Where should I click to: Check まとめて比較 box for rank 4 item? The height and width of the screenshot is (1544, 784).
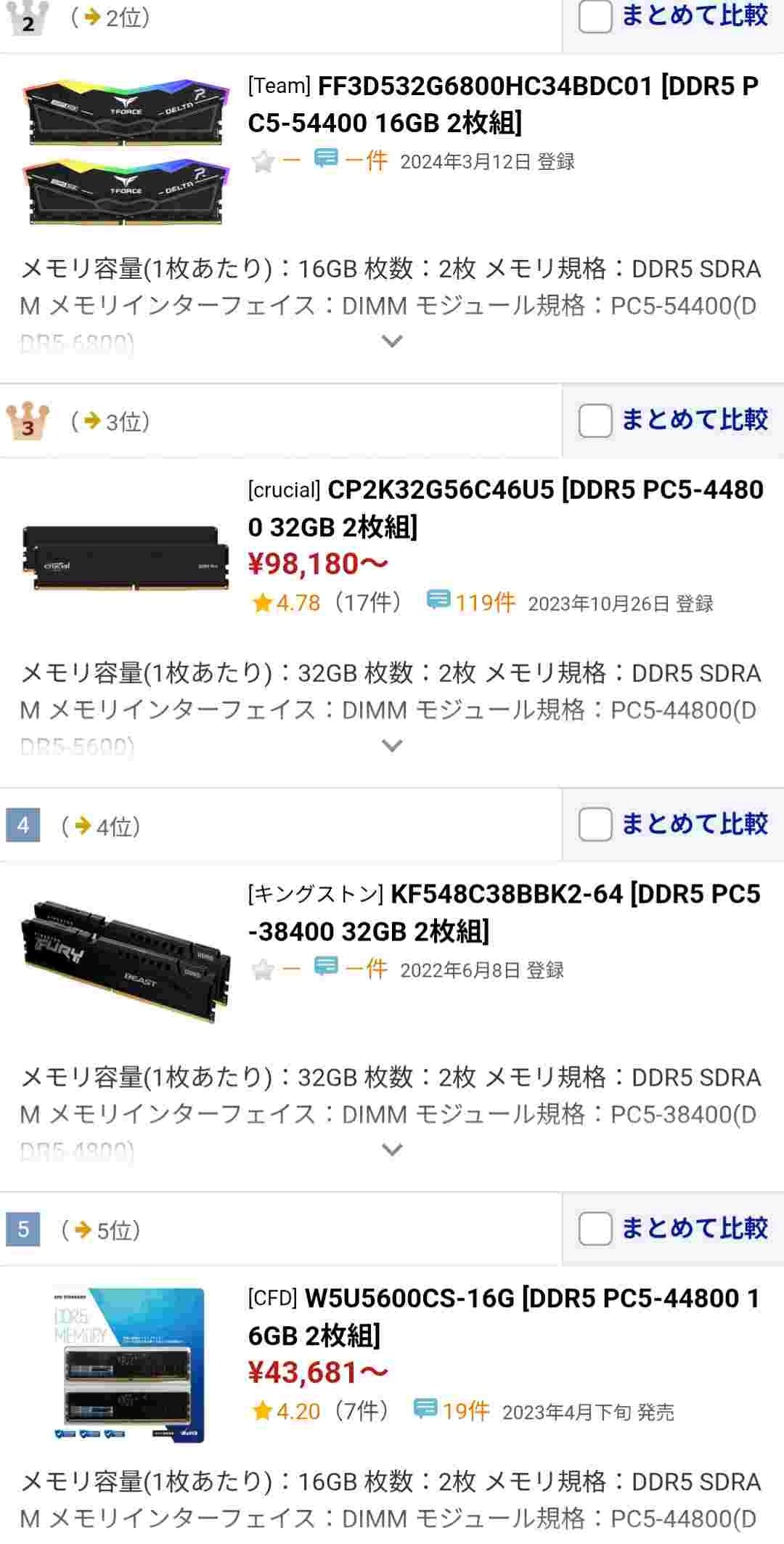coord(595,825)
